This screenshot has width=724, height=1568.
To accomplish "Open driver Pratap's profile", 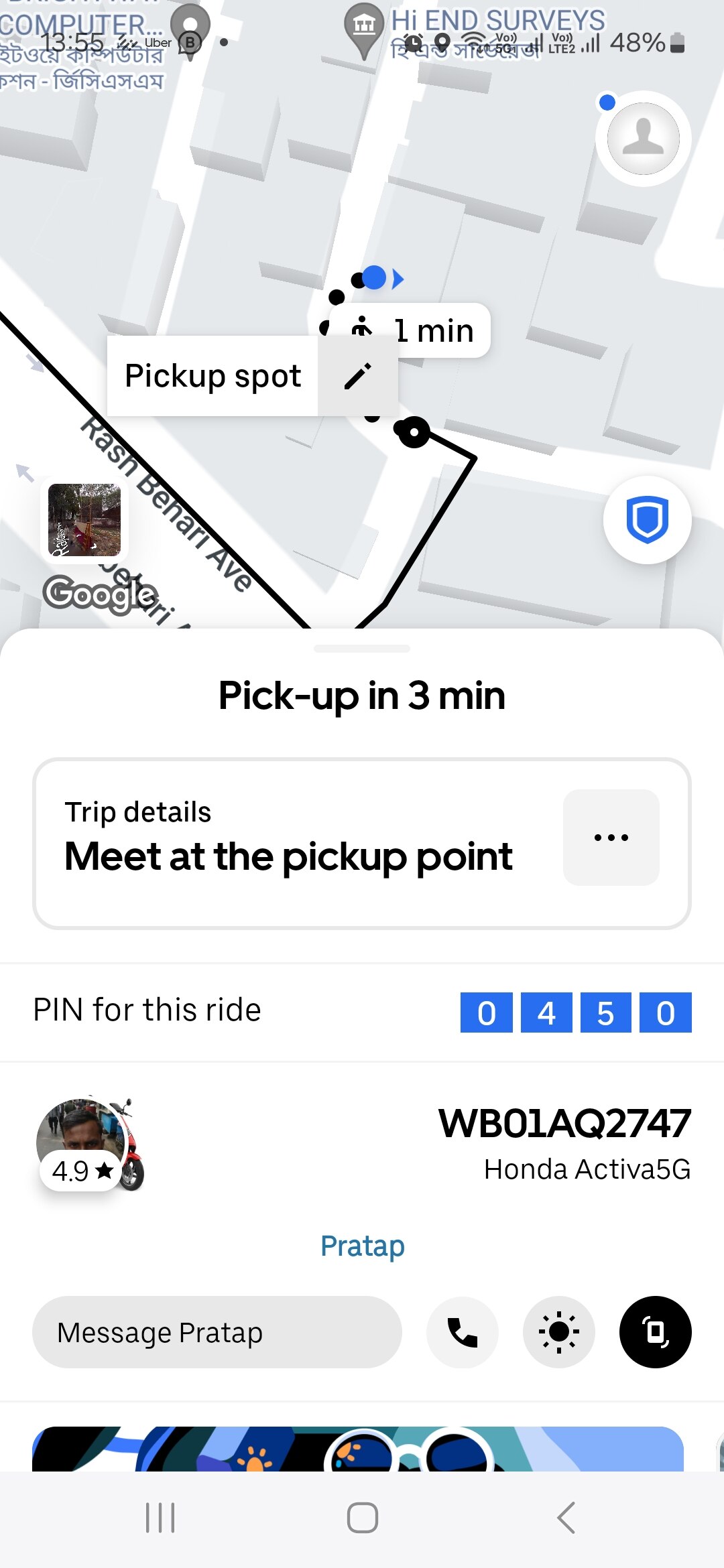I will [362, 1246].
